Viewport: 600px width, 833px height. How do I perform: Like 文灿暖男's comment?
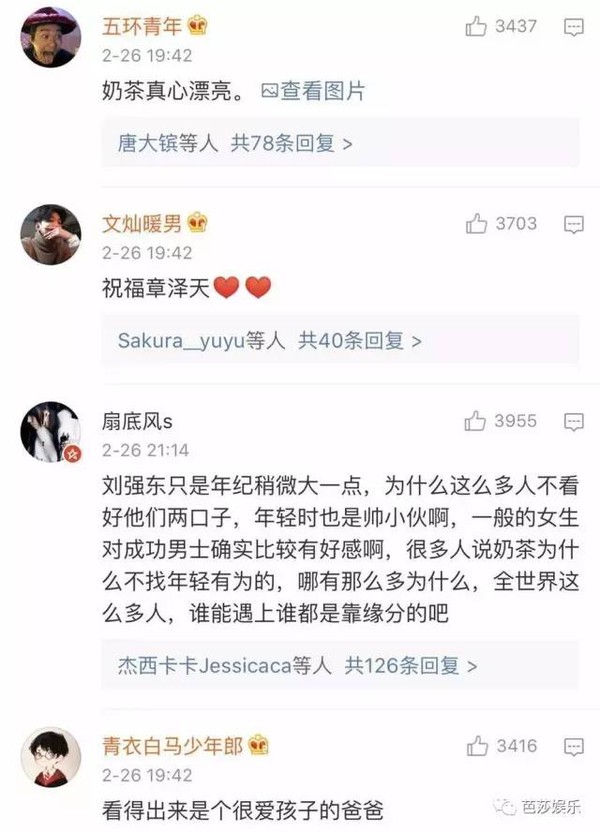[477, 224]
